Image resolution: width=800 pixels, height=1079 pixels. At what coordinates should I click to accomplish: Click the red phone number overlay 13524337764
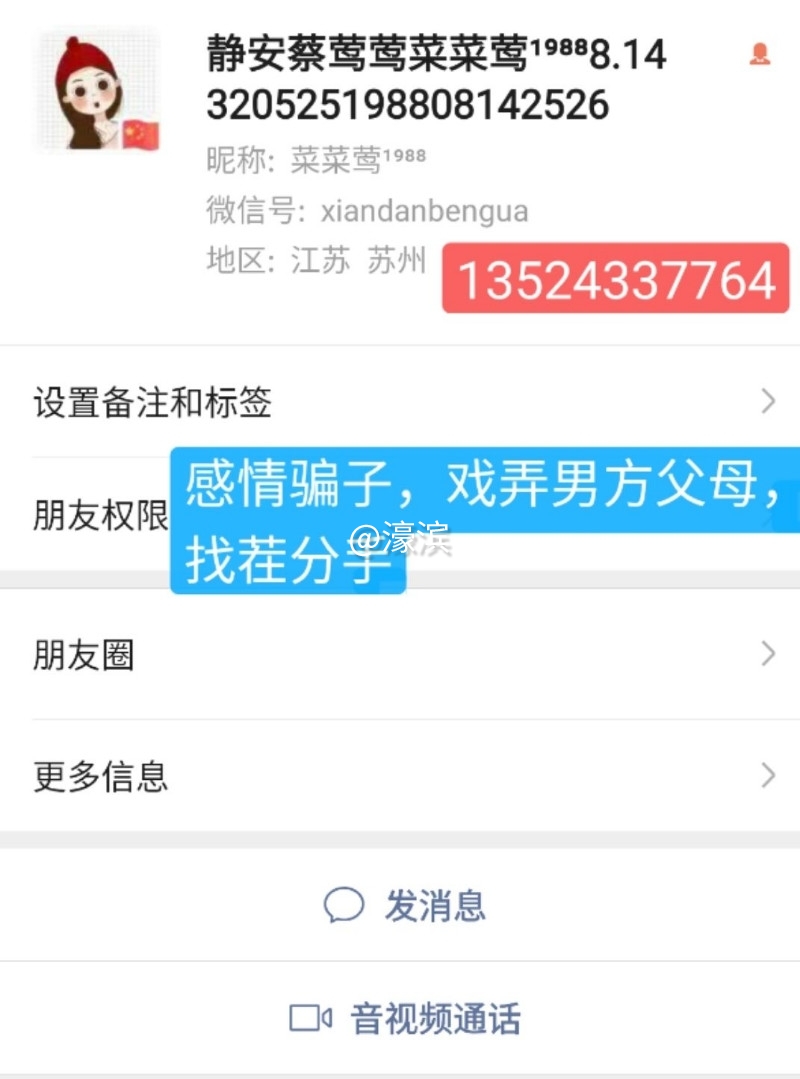point(615,279)
